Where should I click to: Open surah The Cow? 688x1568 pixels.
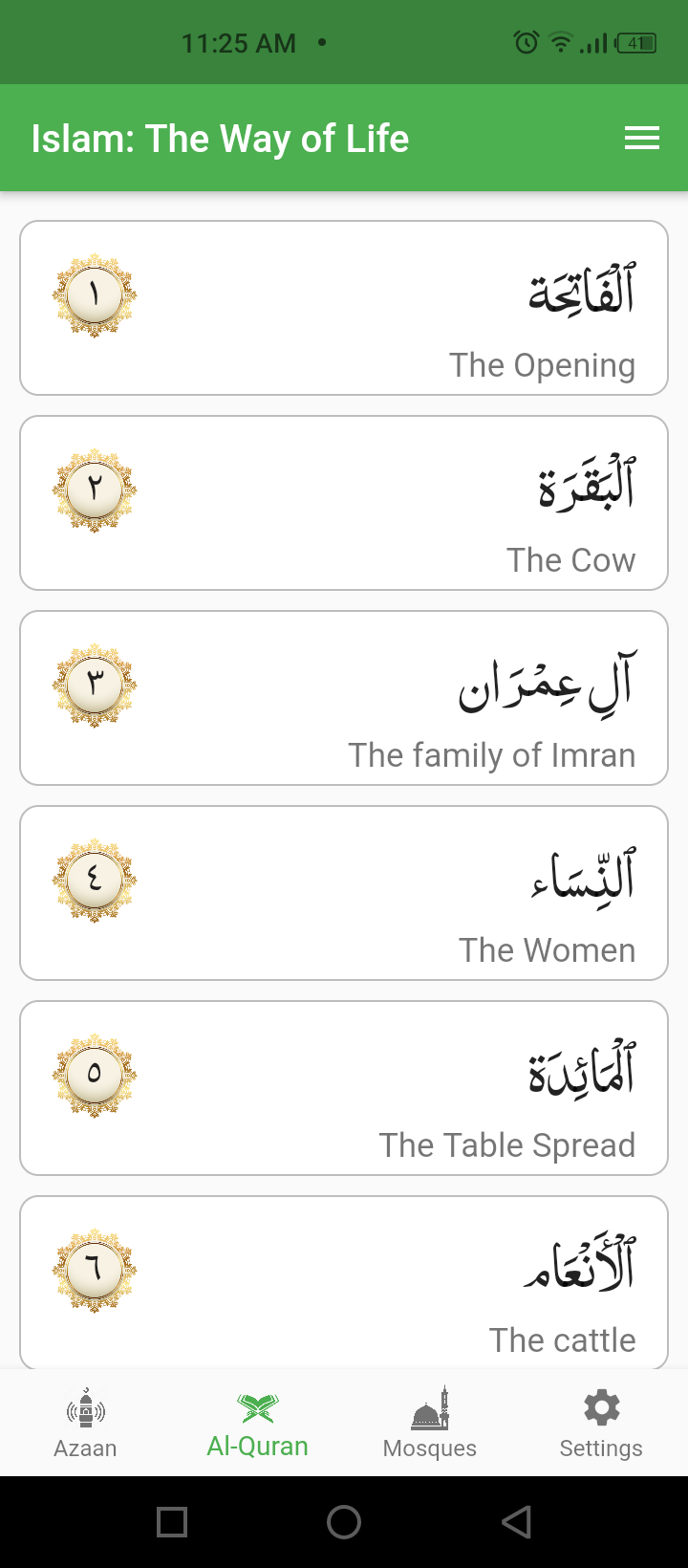[344, 503]
